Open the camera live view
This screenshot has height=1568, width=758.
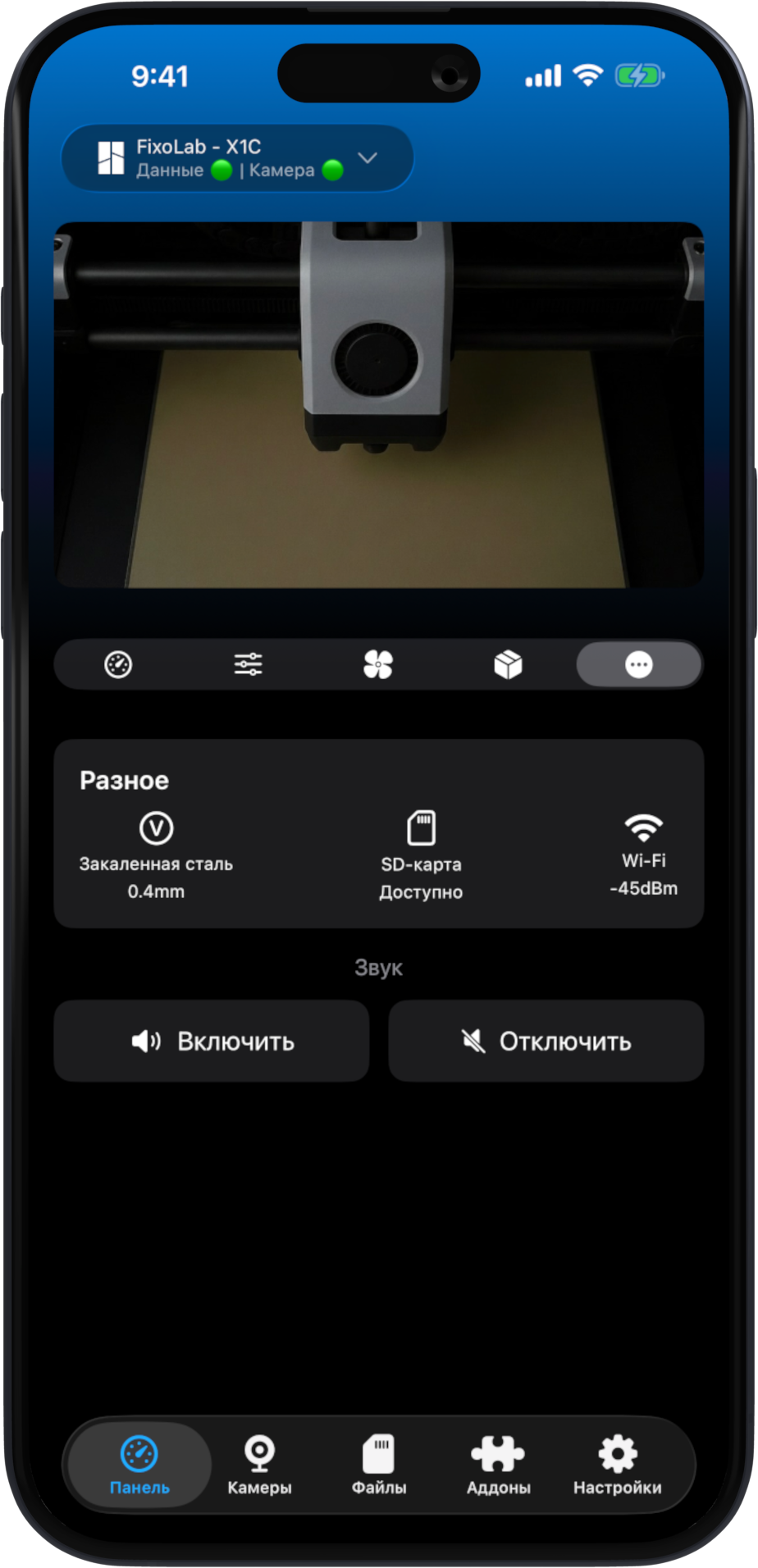pos(378,405)
